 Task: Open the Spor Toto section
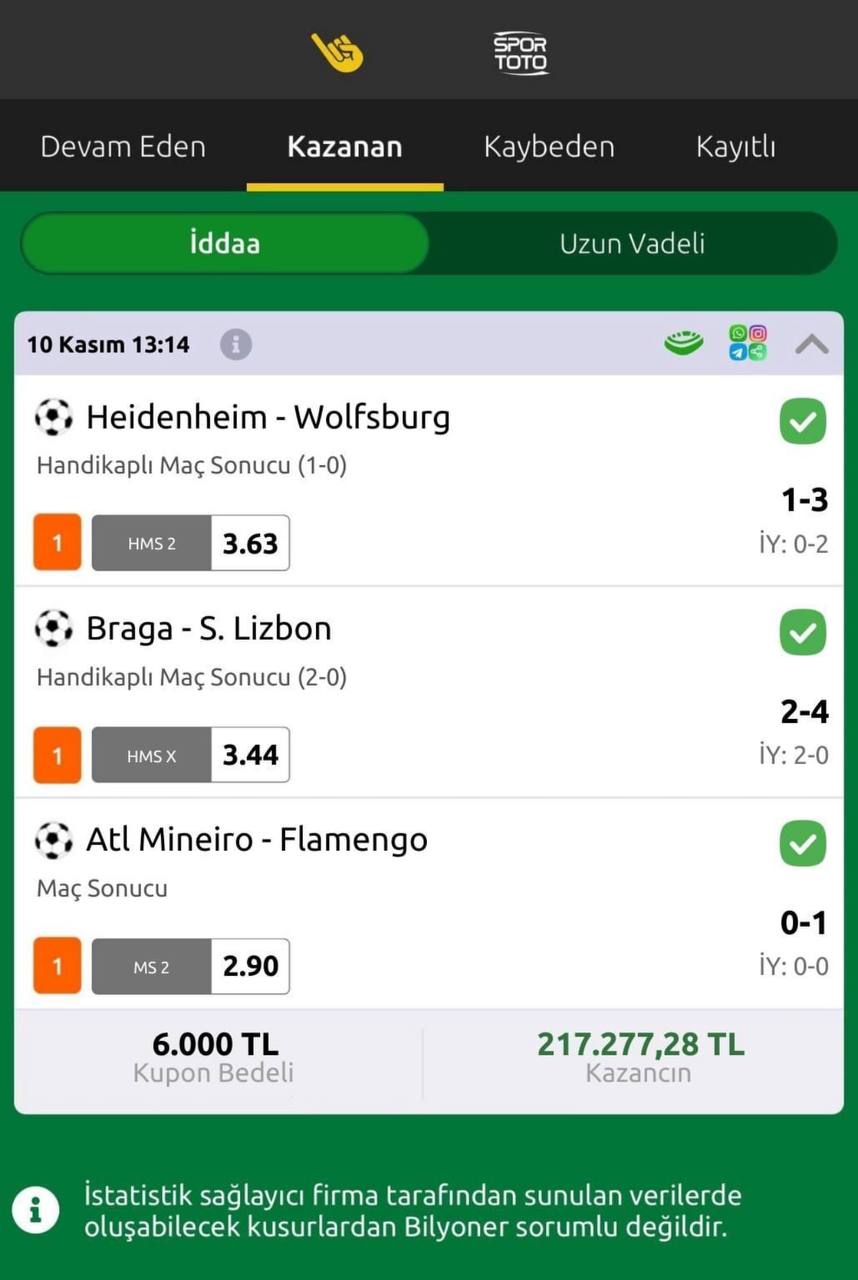520,52
